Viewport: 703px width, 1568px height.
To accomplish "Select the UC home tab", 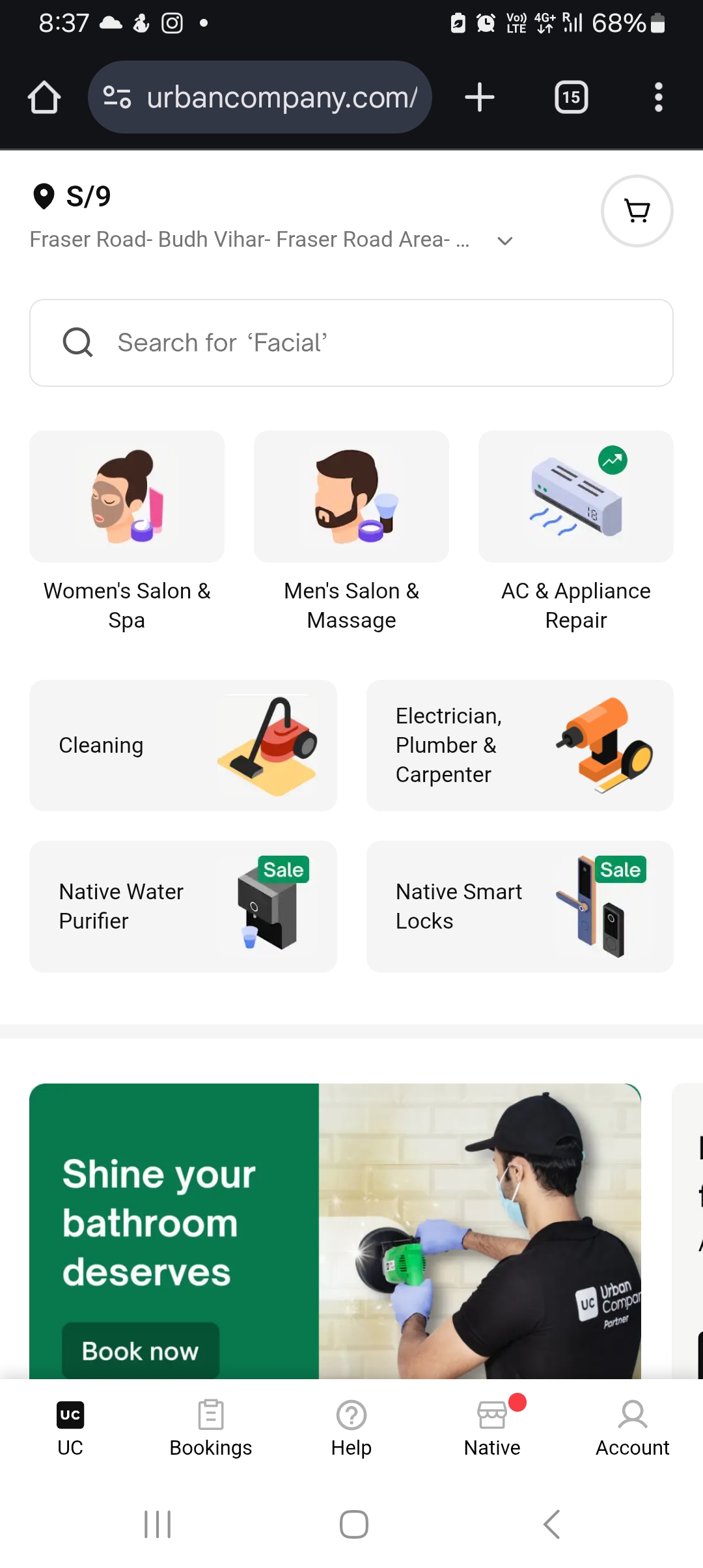I will [70, 1429].
